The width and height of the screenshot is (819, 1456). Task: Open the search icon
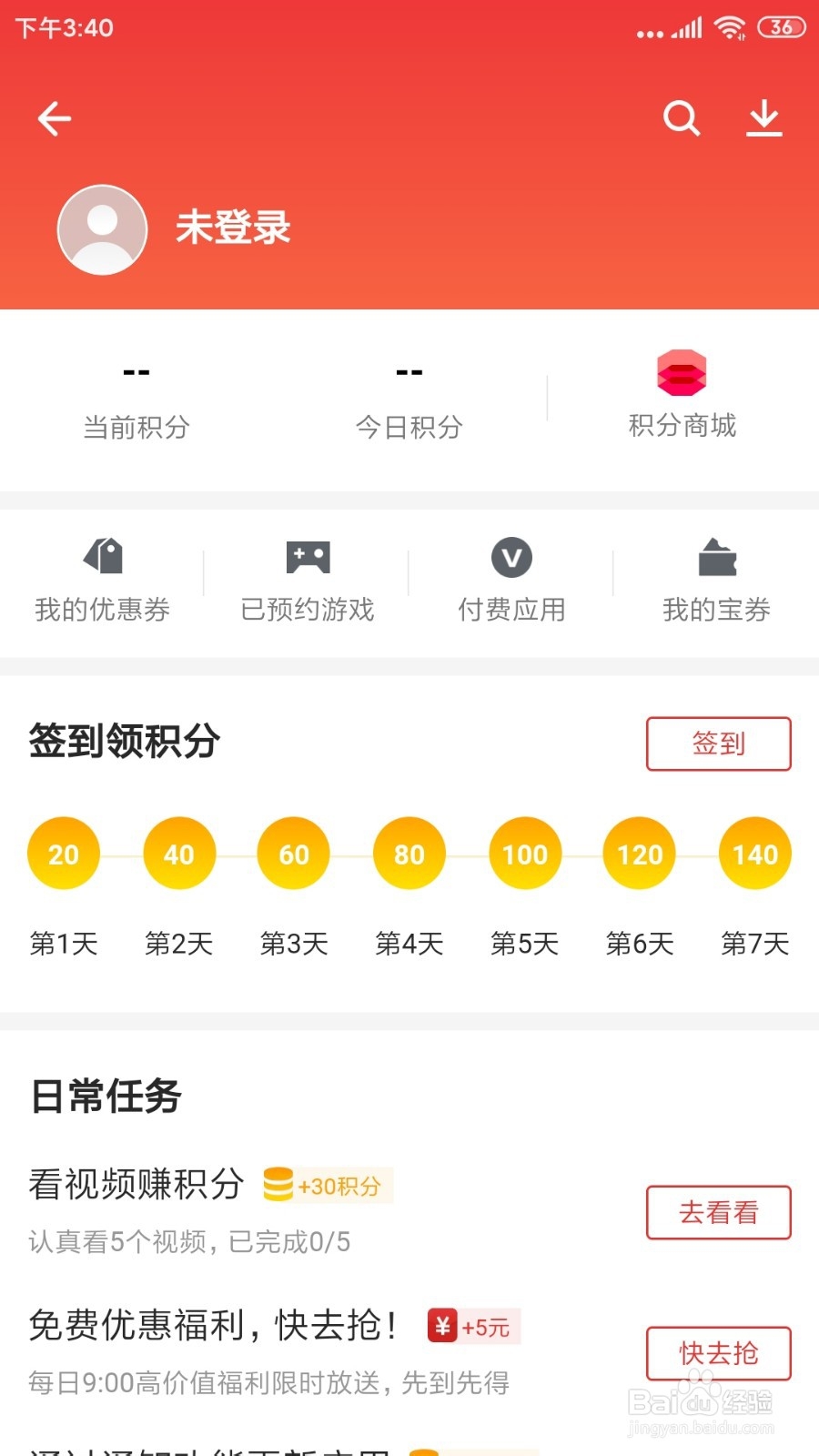pos(682,118)
